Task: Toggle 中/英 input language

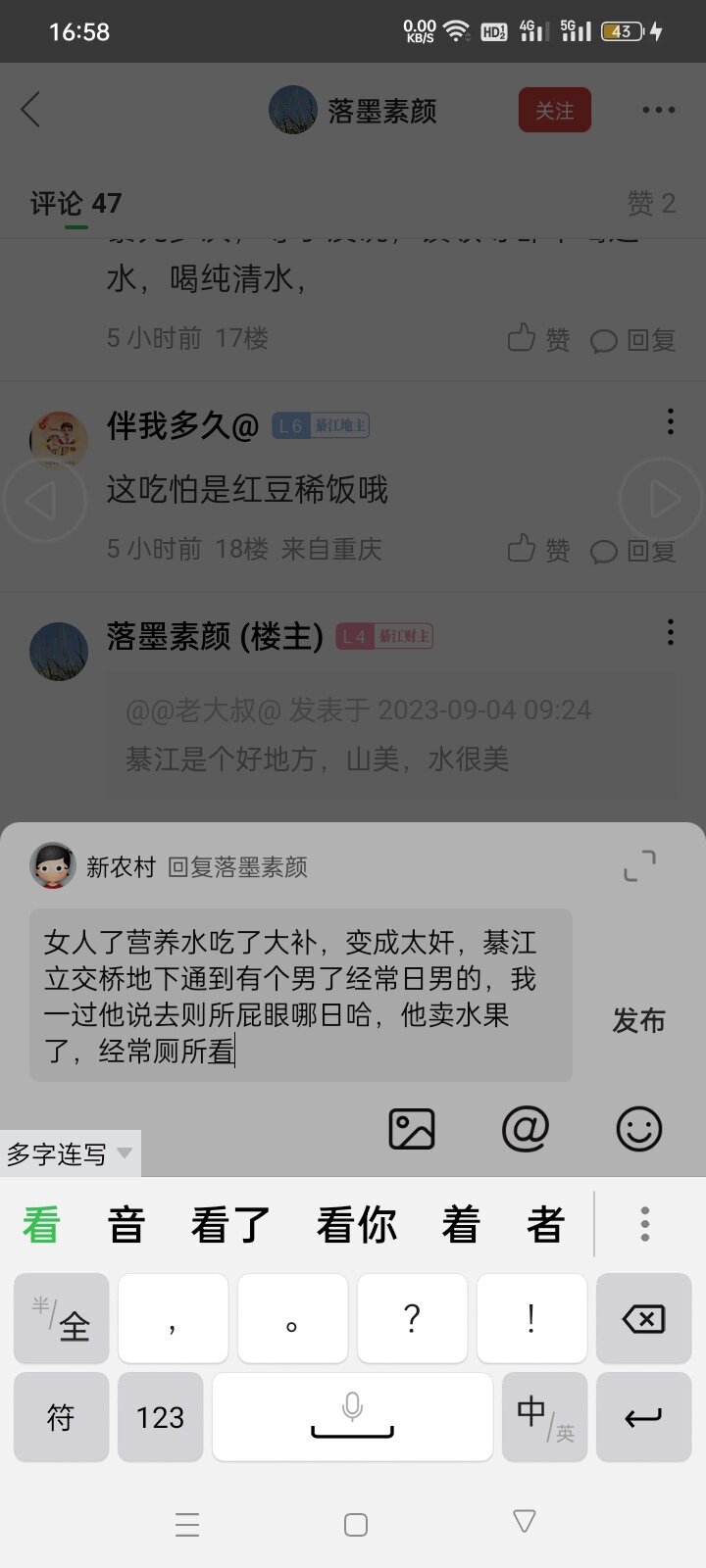Action: point(544,1417)
